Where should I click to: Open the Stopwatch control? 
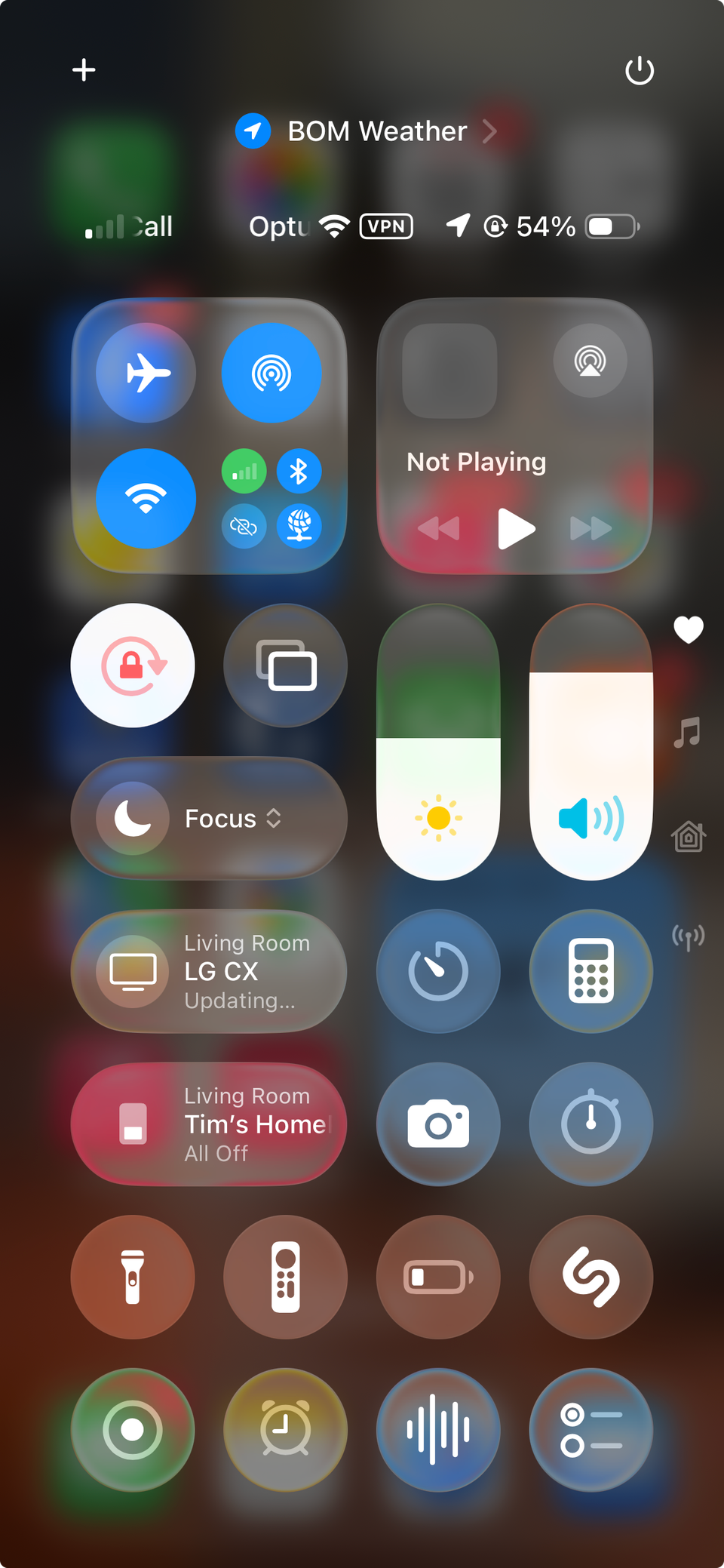tap(591, 1124)
